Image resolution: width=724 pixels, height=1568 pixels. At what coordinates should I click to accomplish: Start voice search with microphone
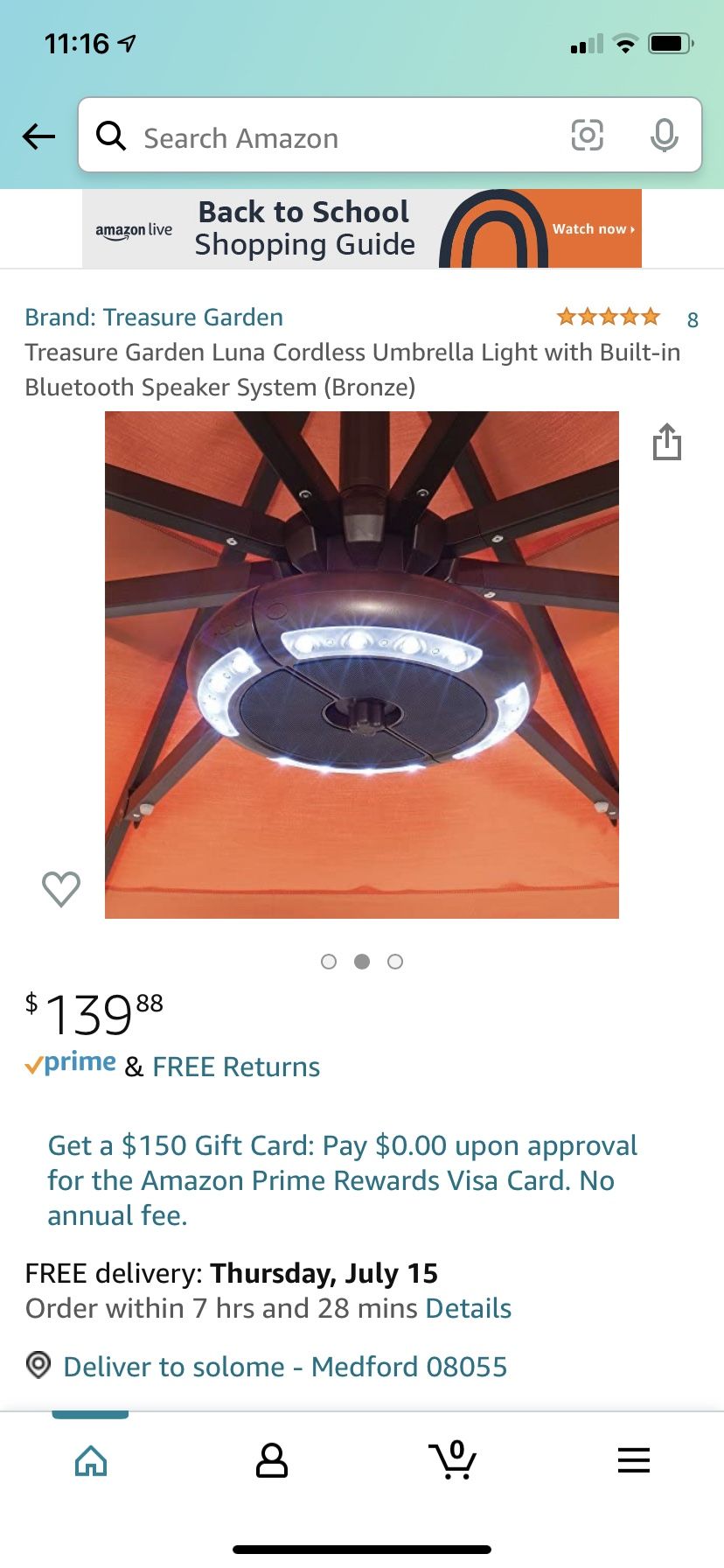[664, 136]
